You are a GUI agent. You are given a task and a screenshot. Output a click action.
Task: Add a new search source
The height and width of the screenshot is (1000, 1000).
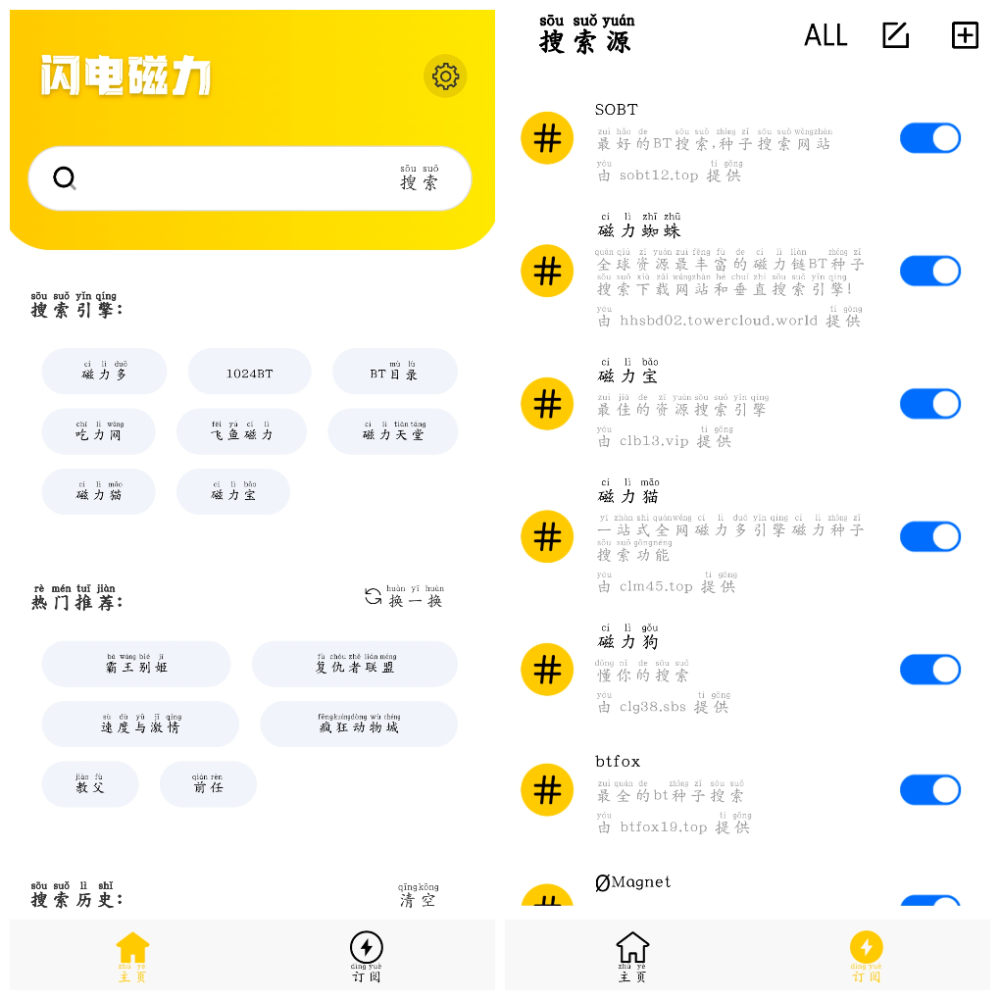click(964, 36)
